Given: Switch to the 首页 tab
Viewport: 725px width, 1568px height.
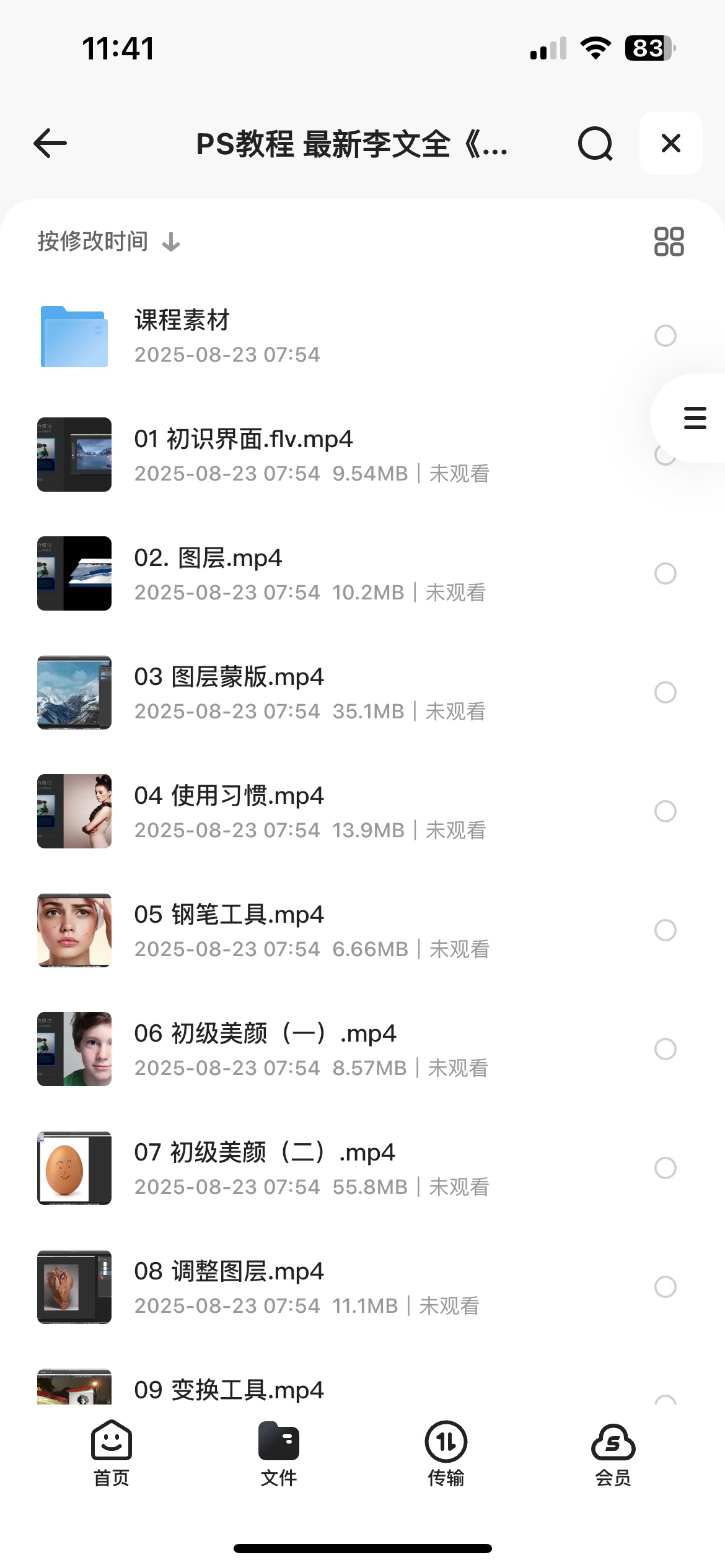Looking at the screenshot, I should (x=112, y=1453).
